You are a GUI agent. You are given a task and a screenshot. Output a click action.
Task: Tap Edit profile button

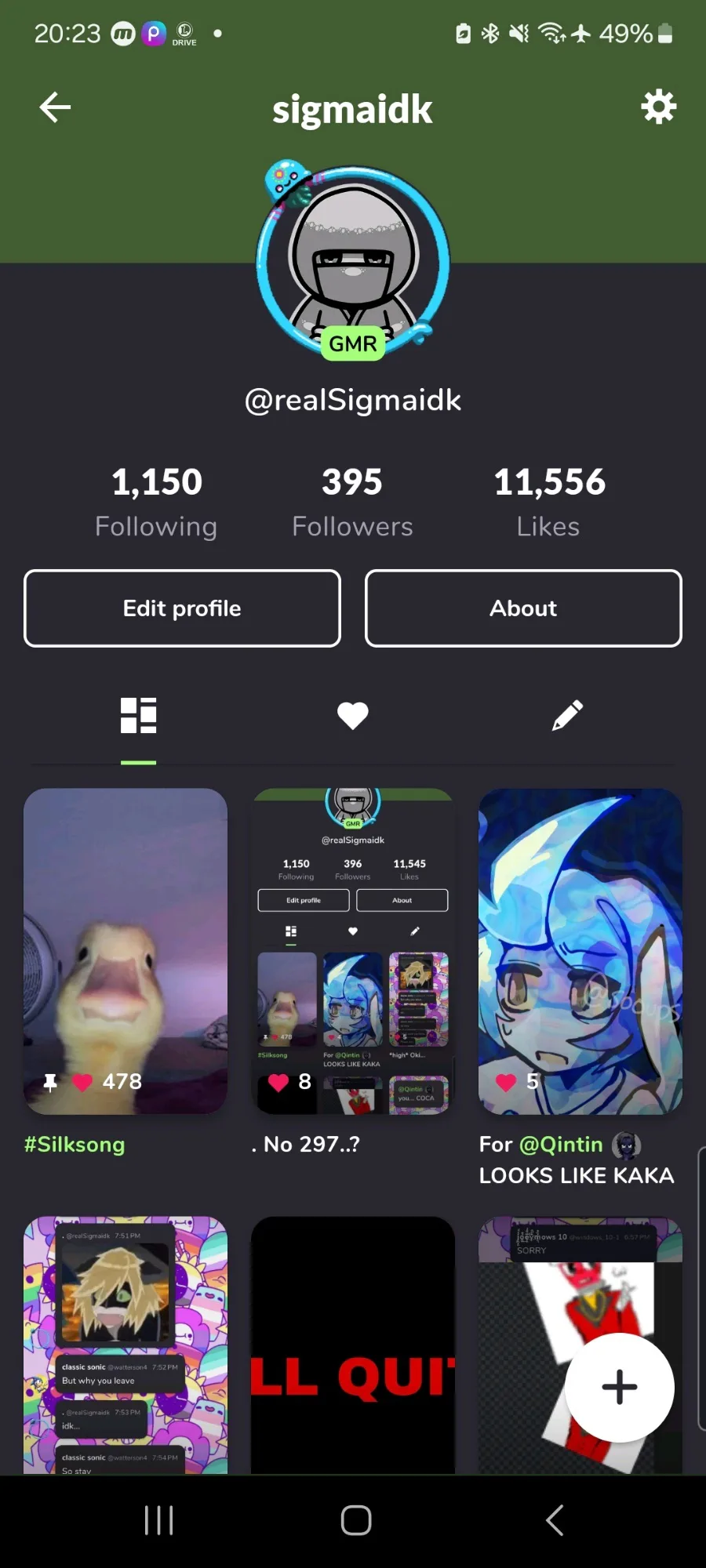[x=182, y=608]
